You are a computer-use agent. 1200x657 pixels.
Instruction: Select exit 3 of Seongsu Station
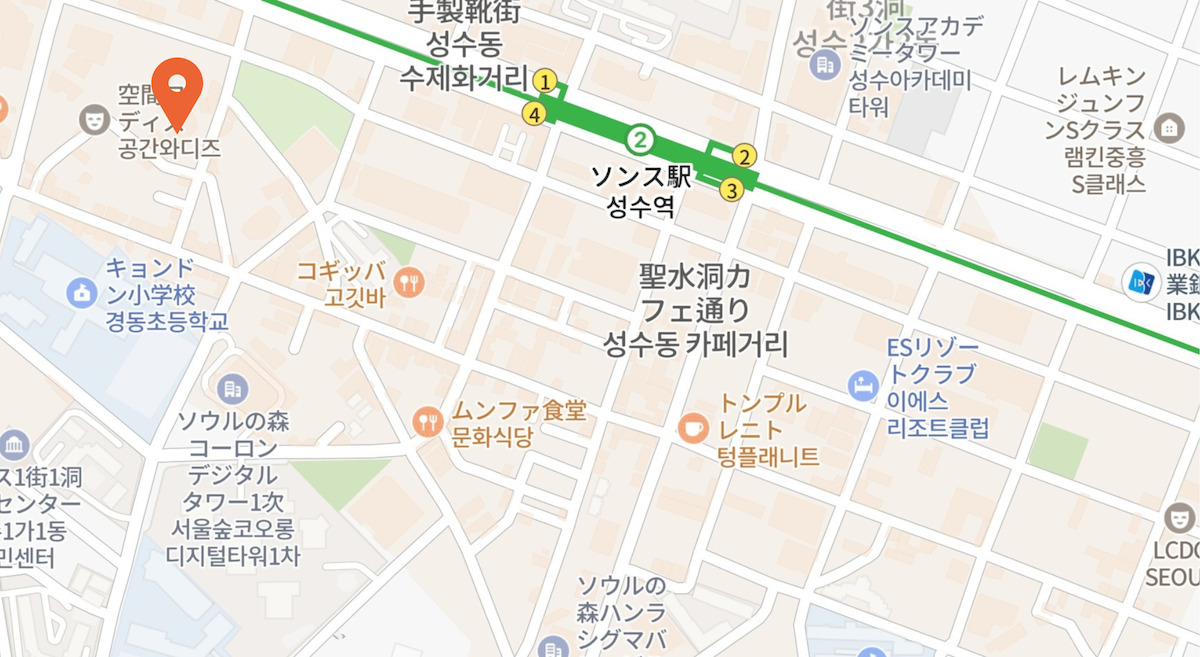731,188
